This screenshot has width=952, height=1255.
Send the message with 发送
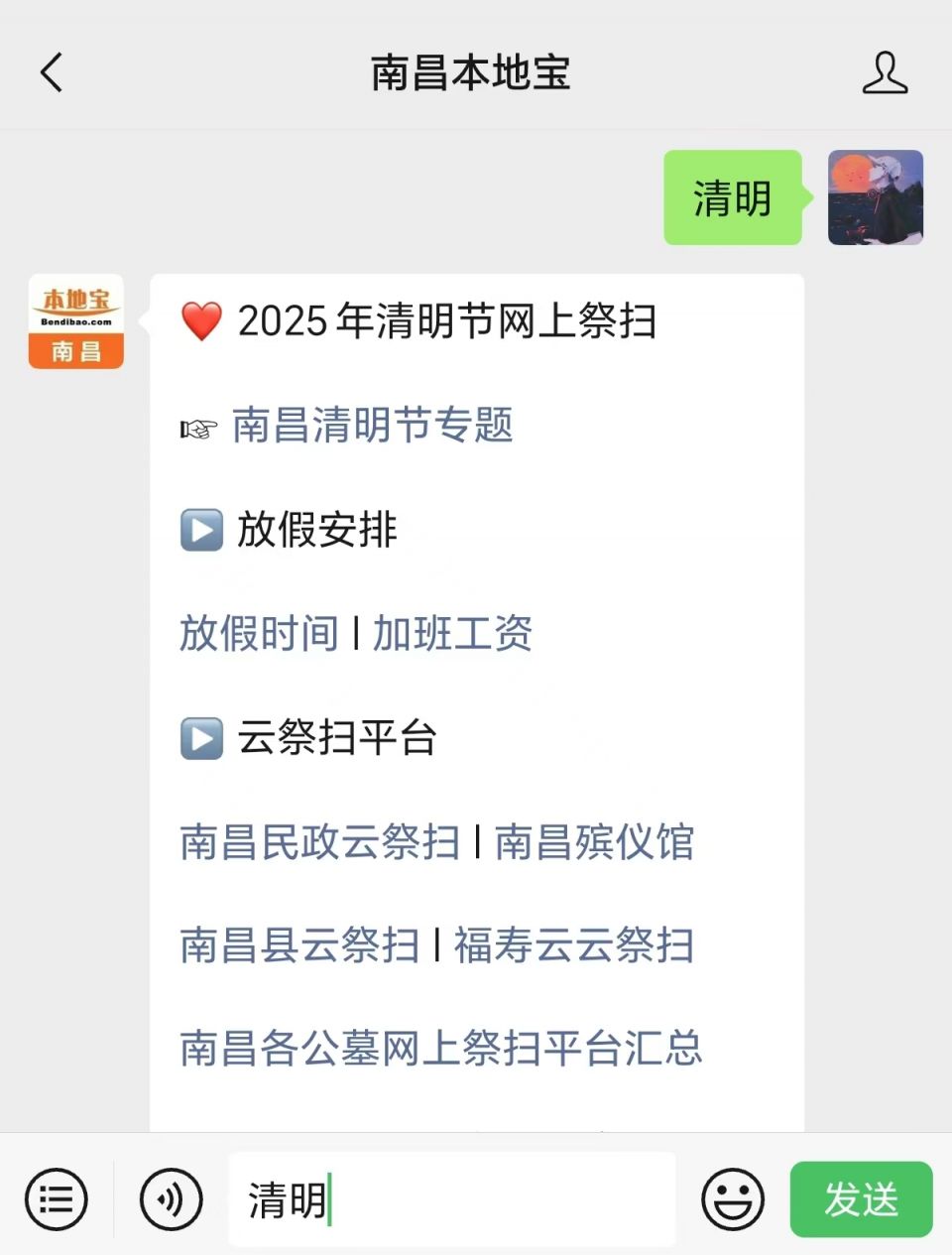coord(861,1199)
